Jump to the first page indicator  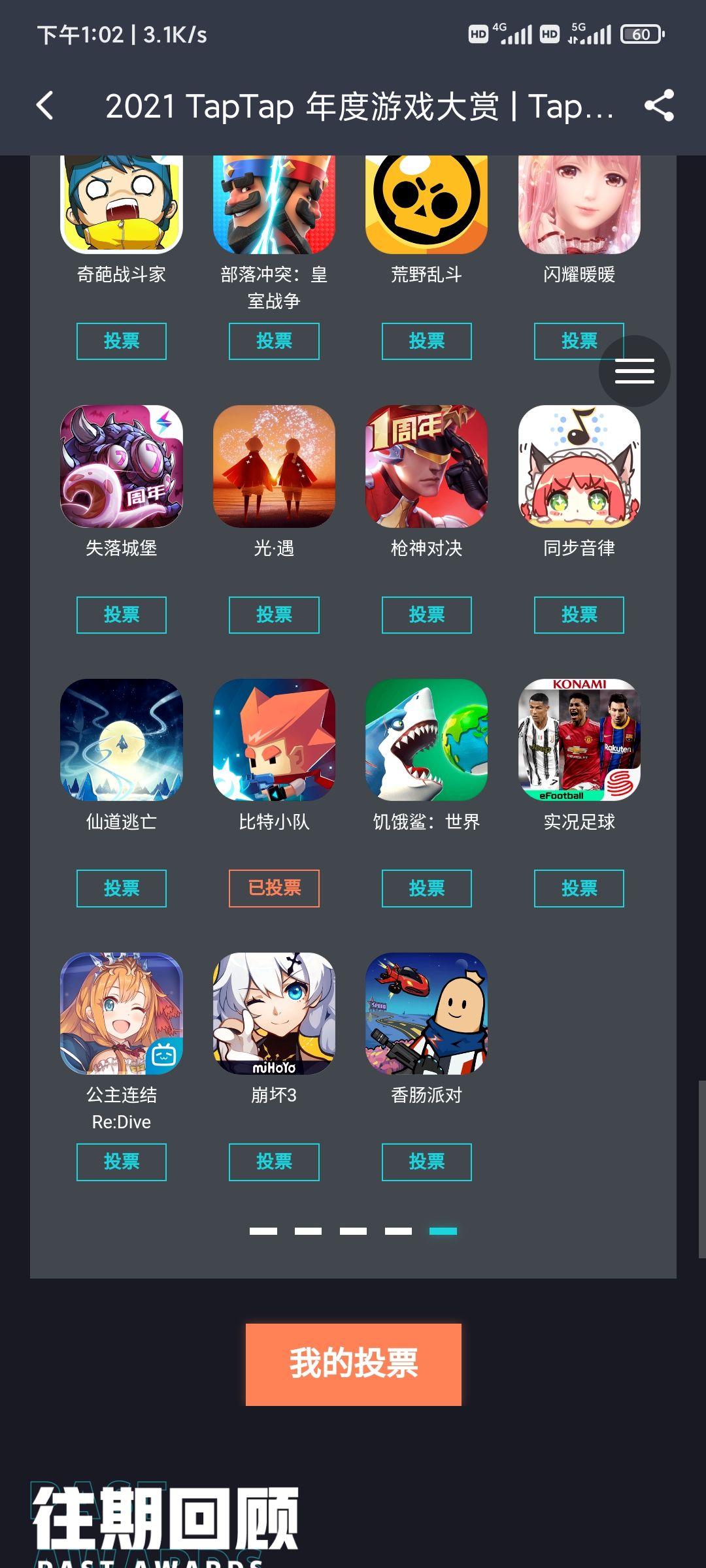pyautogui.click(x=263, y=1231)
